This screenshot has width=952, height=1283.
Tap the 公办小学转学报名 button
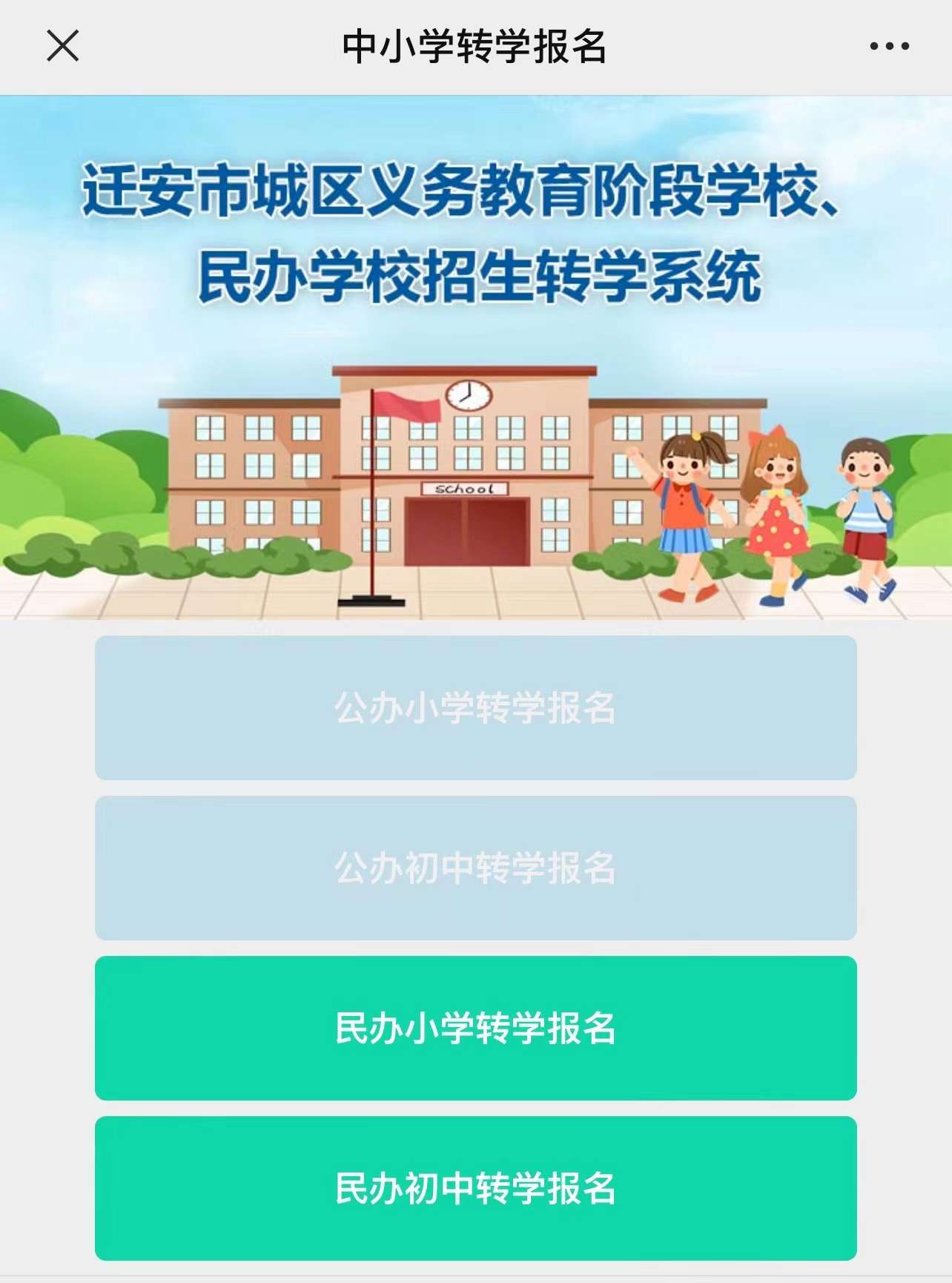click(x=475, y=708)
